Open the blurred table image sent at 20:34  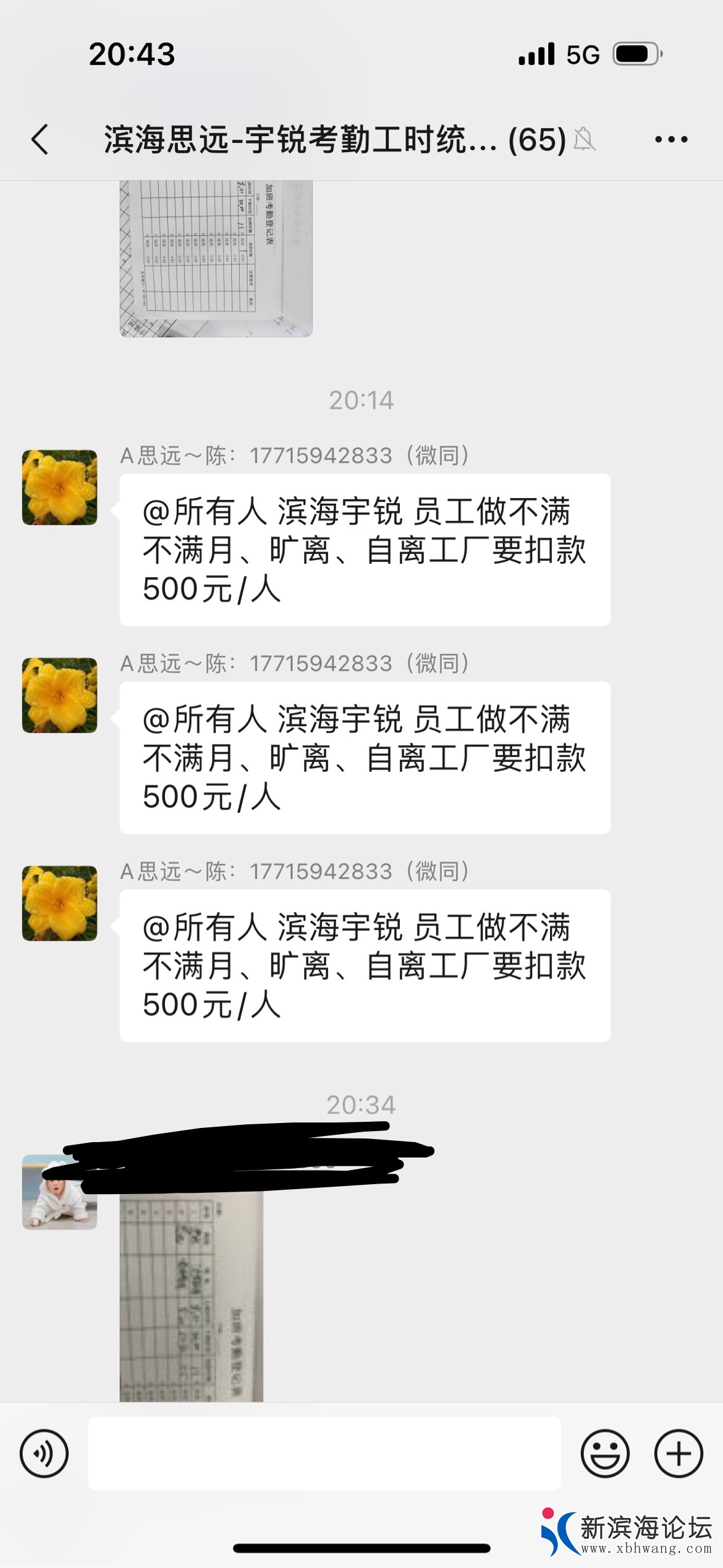point(191,1298)
